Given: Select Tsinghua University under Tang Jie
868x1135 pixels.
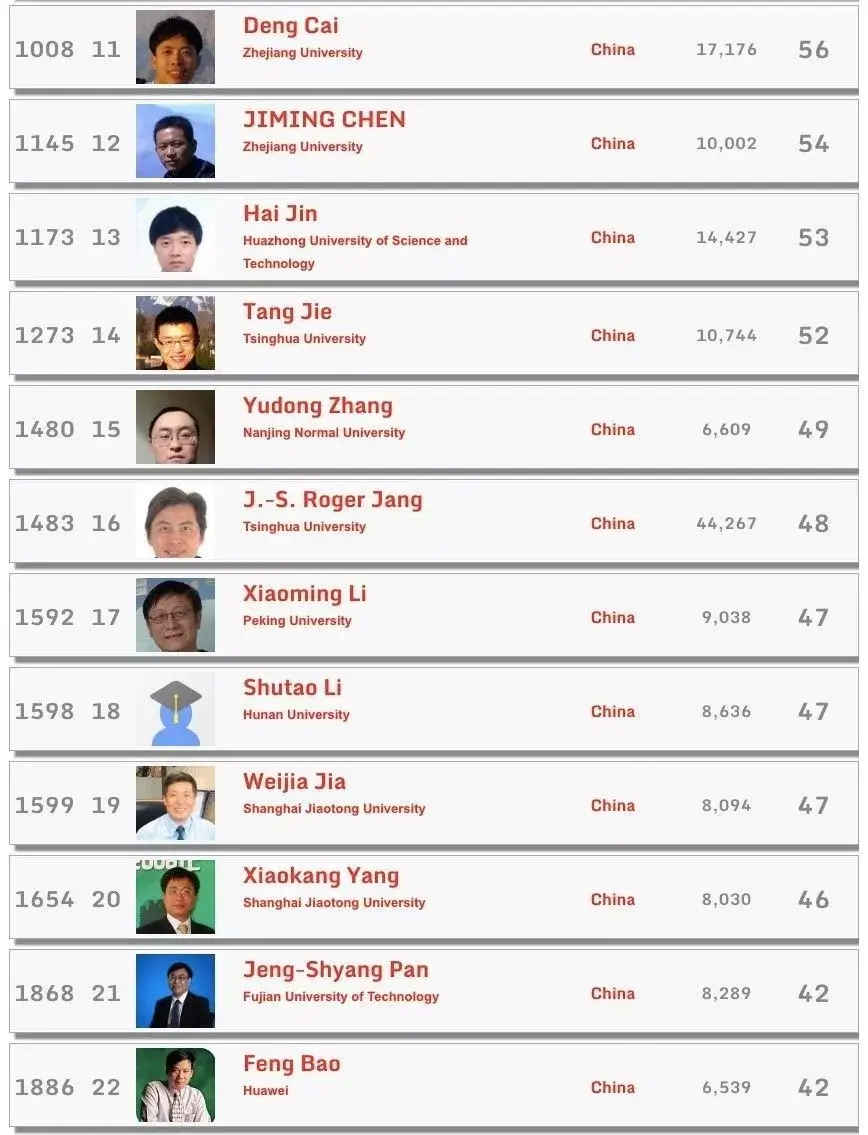Looking at the screenshot, I should click(x=307, y=338).
